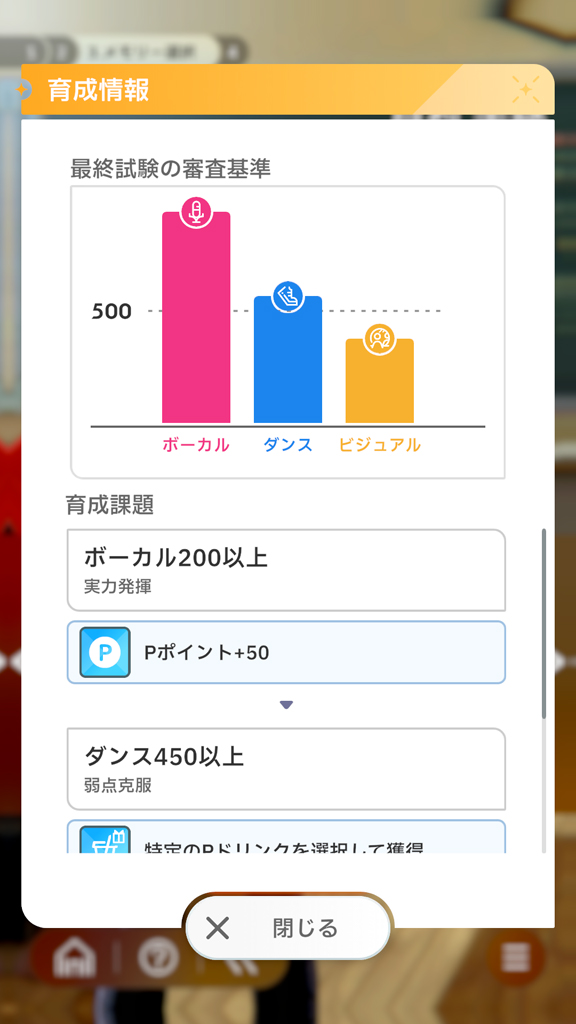This screenshot has height=1024, width=576.
Task: Open the Pポイント+50 reward details
Action: (x=286, y=652)
